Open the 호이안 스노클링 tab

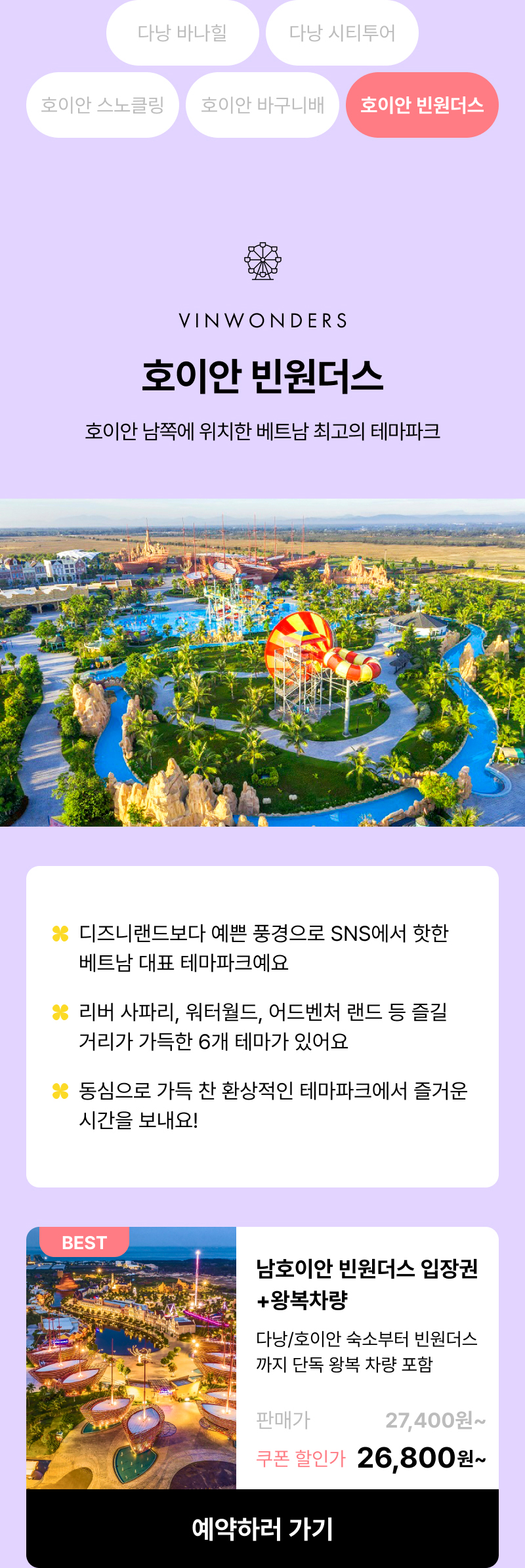(x=102, y=105)
